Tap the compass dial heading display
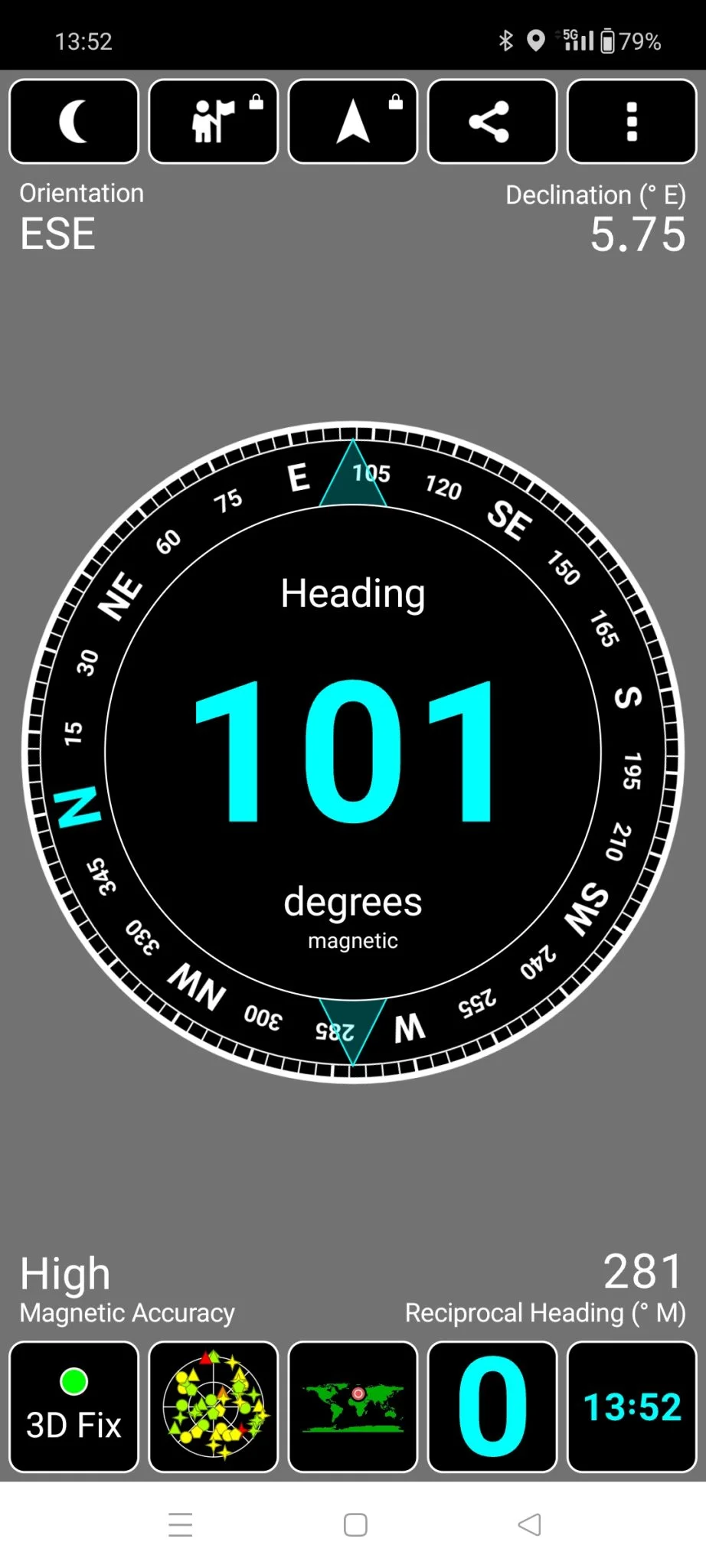The width and height of the screenshot is (706, 1568). coord(353,752)
